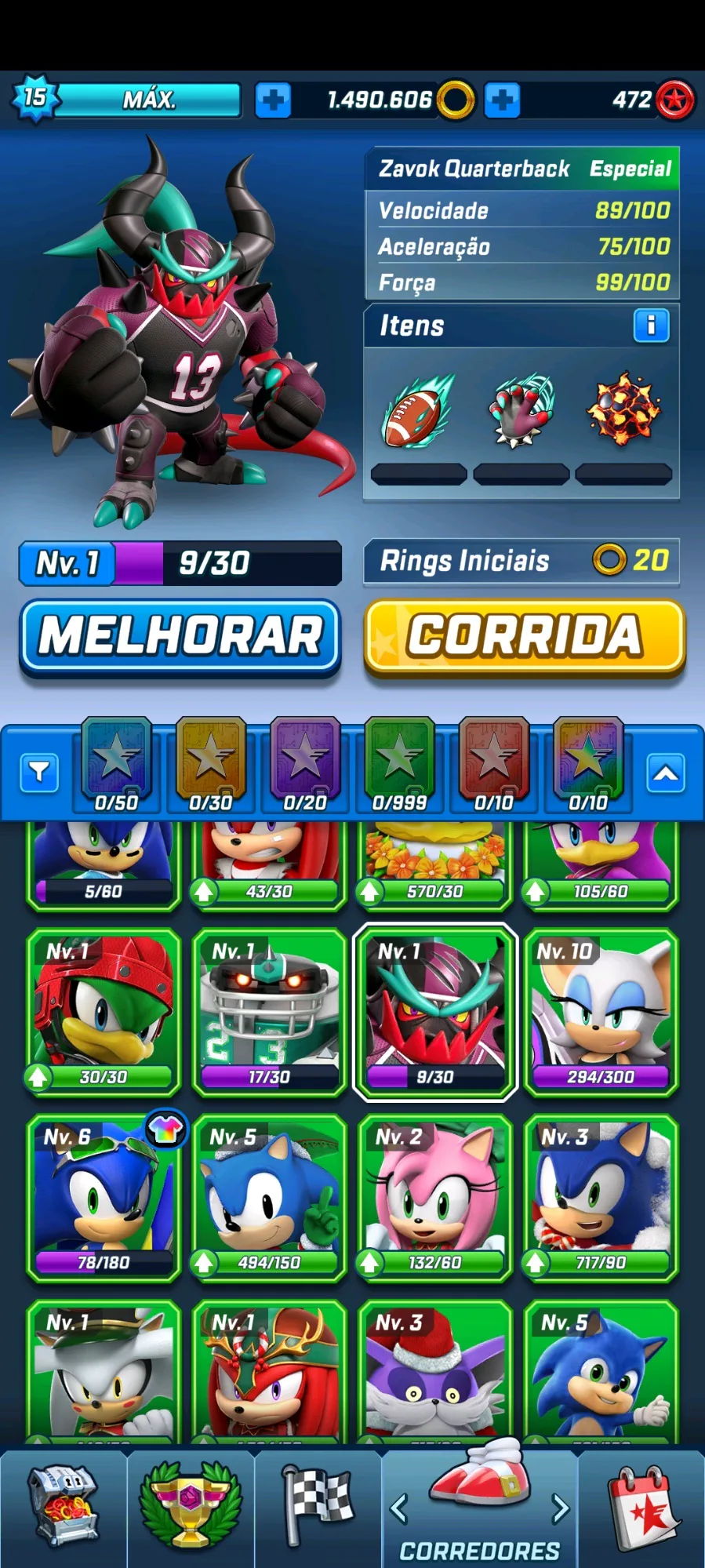Start a race with CORRIDA
This screenshot has width=705, height=1568.
(524, 635)
